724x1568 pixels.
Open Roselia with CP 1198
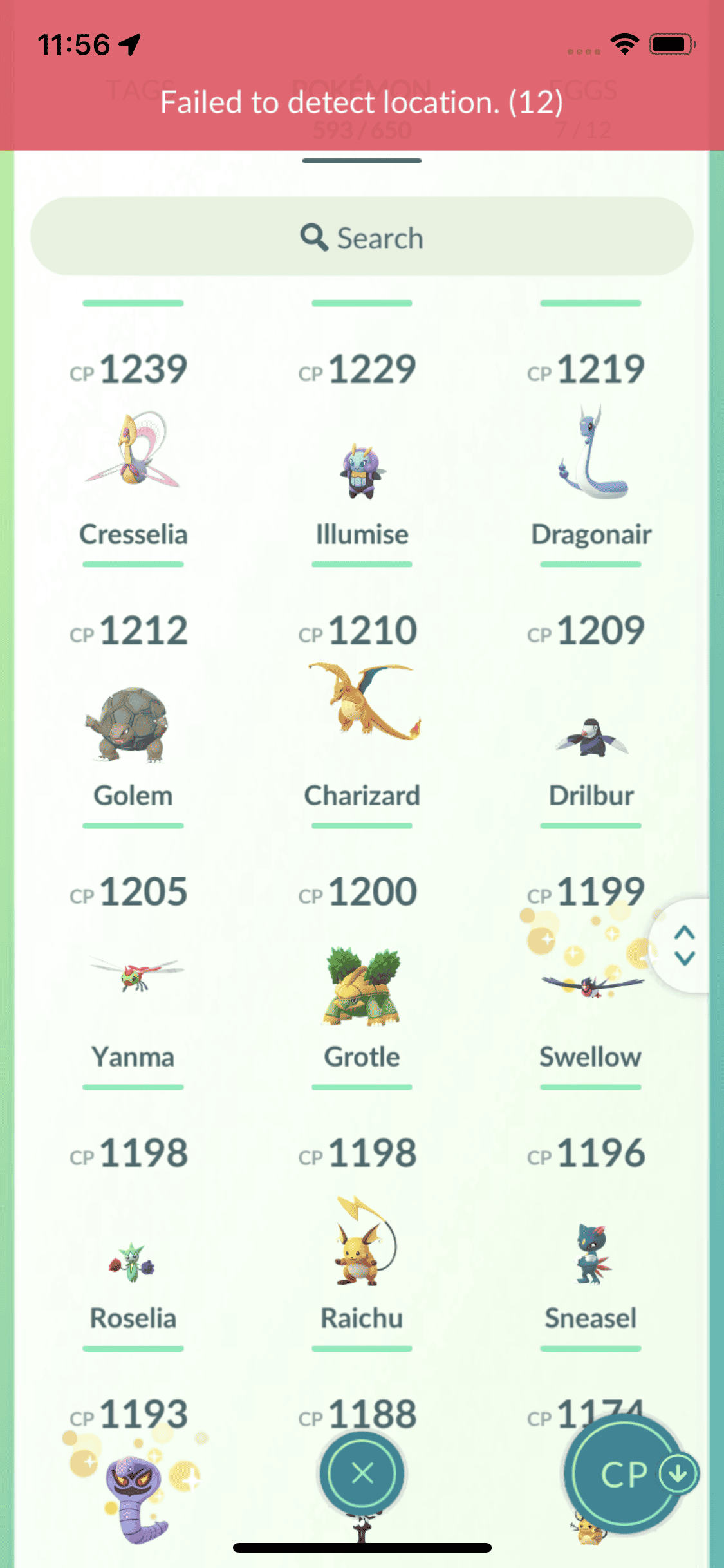click(x=133, y=1262)
